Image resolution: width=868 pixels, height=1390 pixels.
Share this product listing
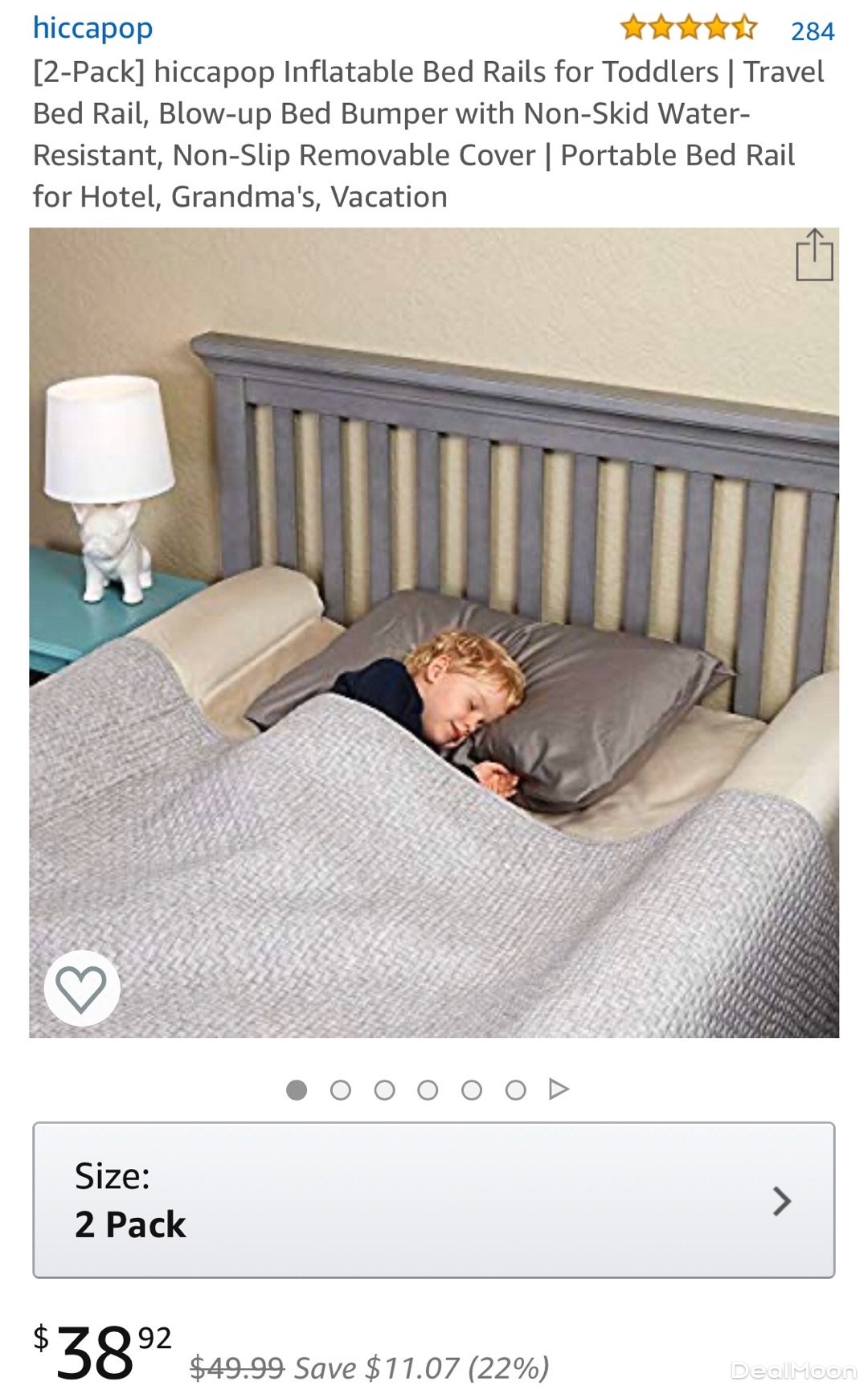[813, 256]
